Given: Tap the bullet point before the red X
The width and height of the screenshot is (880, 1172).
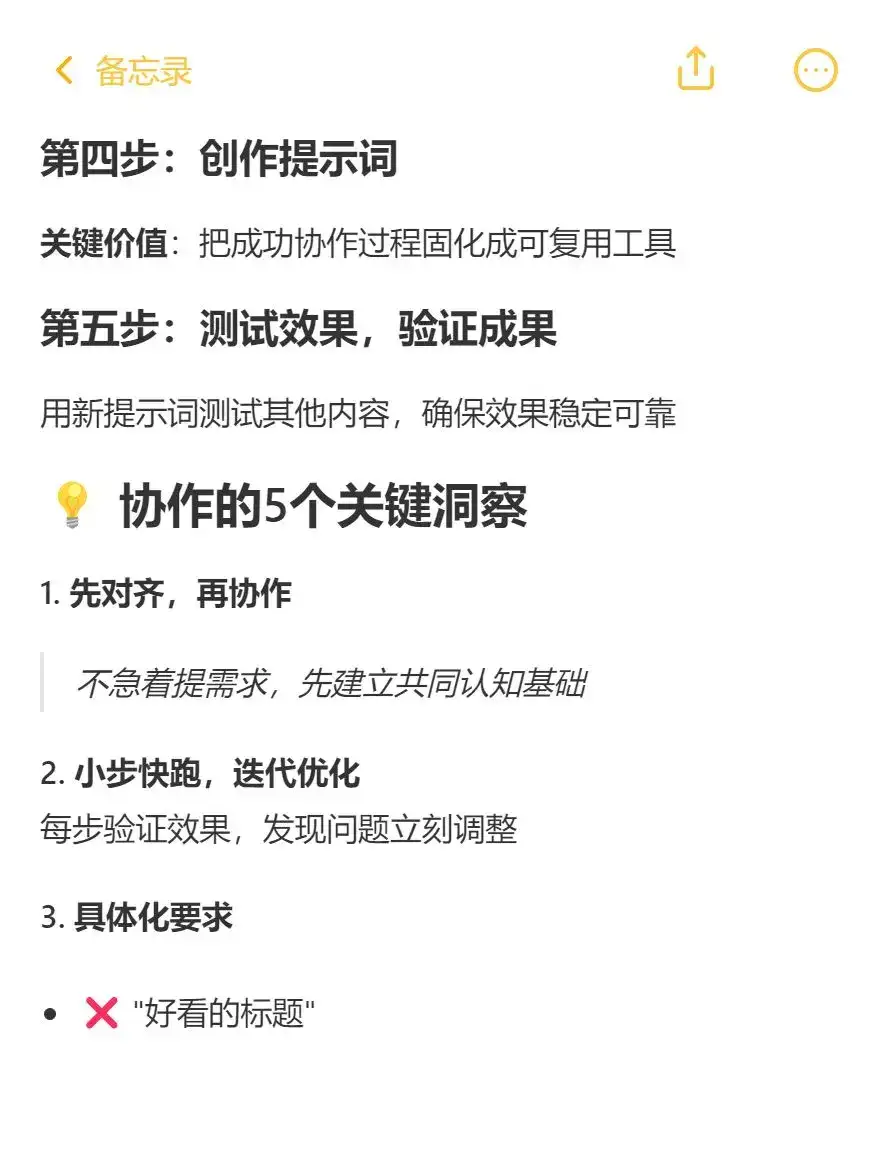Looking at the screenshot, I should 49,1012.
